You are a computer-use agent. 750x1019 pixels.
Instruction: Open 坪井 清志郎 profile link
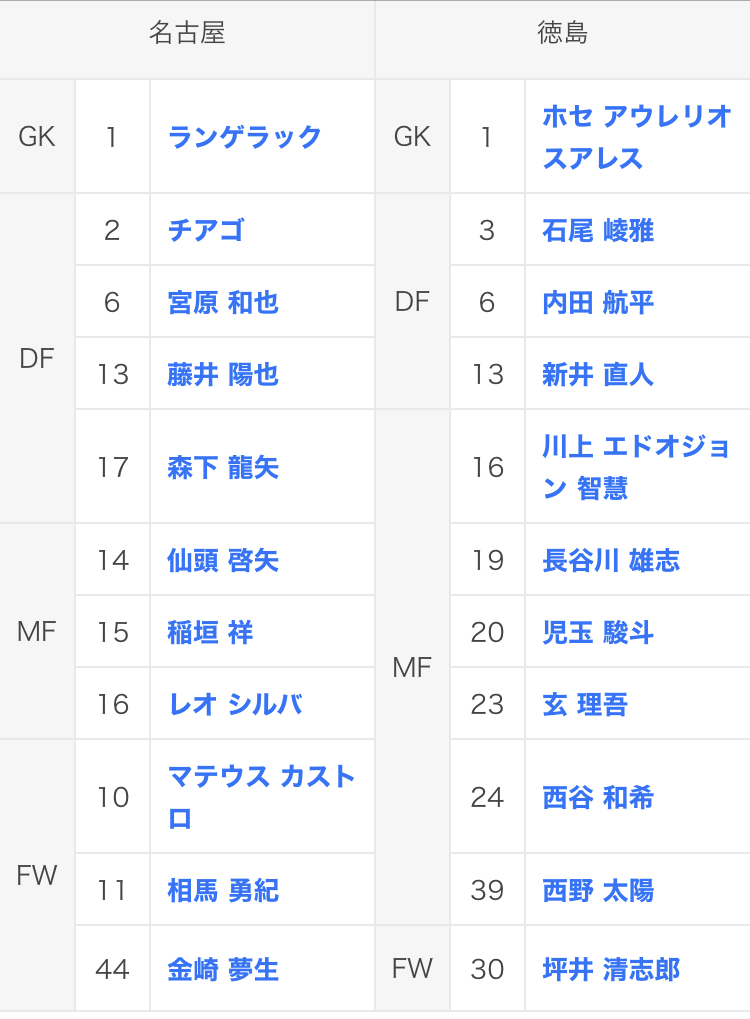[x=611, y=970]
